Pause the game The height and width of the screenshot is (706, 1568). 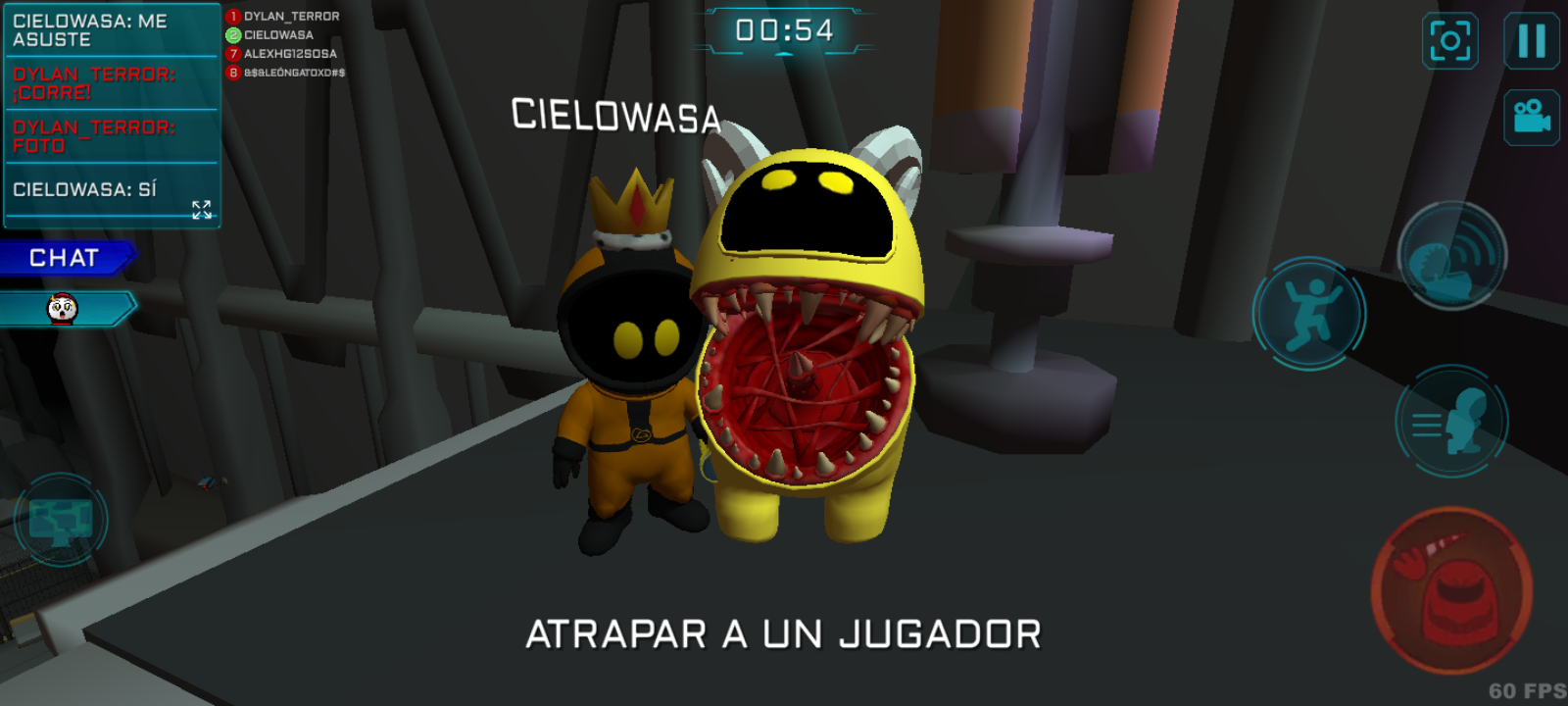pos(1531,41)
